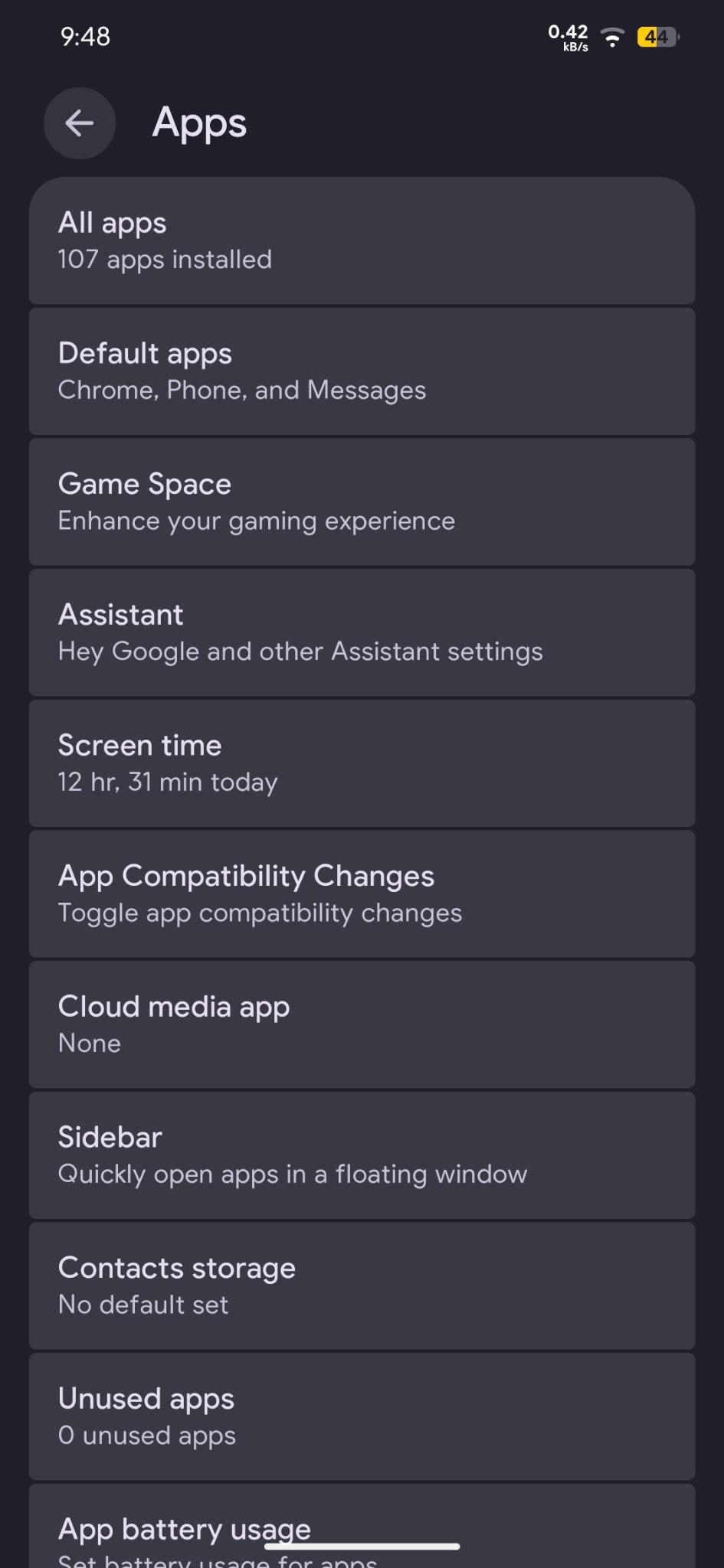
Task: Select Cloud media app option
Action: (362, 1025)
